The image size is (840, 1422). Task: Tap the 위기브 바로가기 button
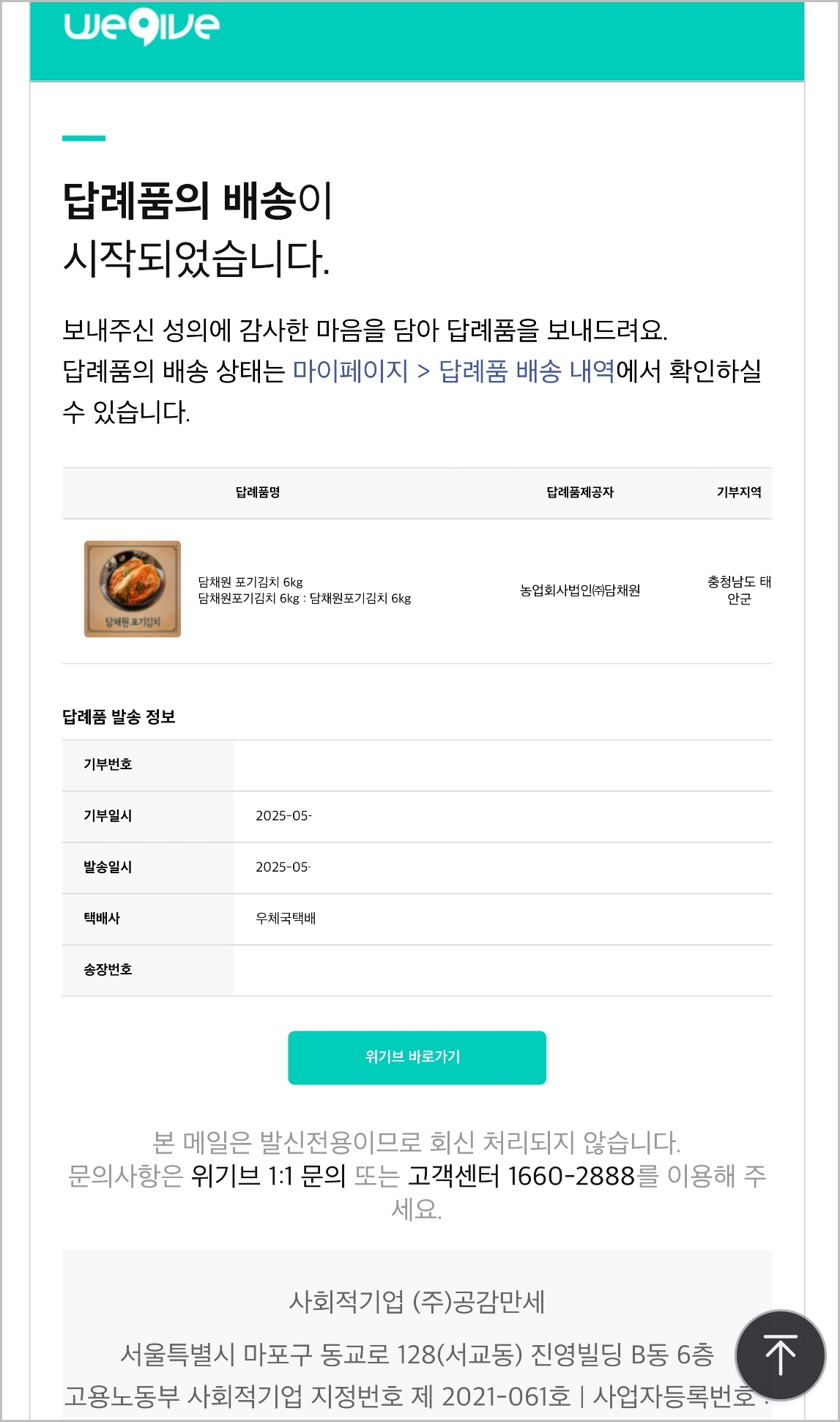click(x=417, y=1057)
